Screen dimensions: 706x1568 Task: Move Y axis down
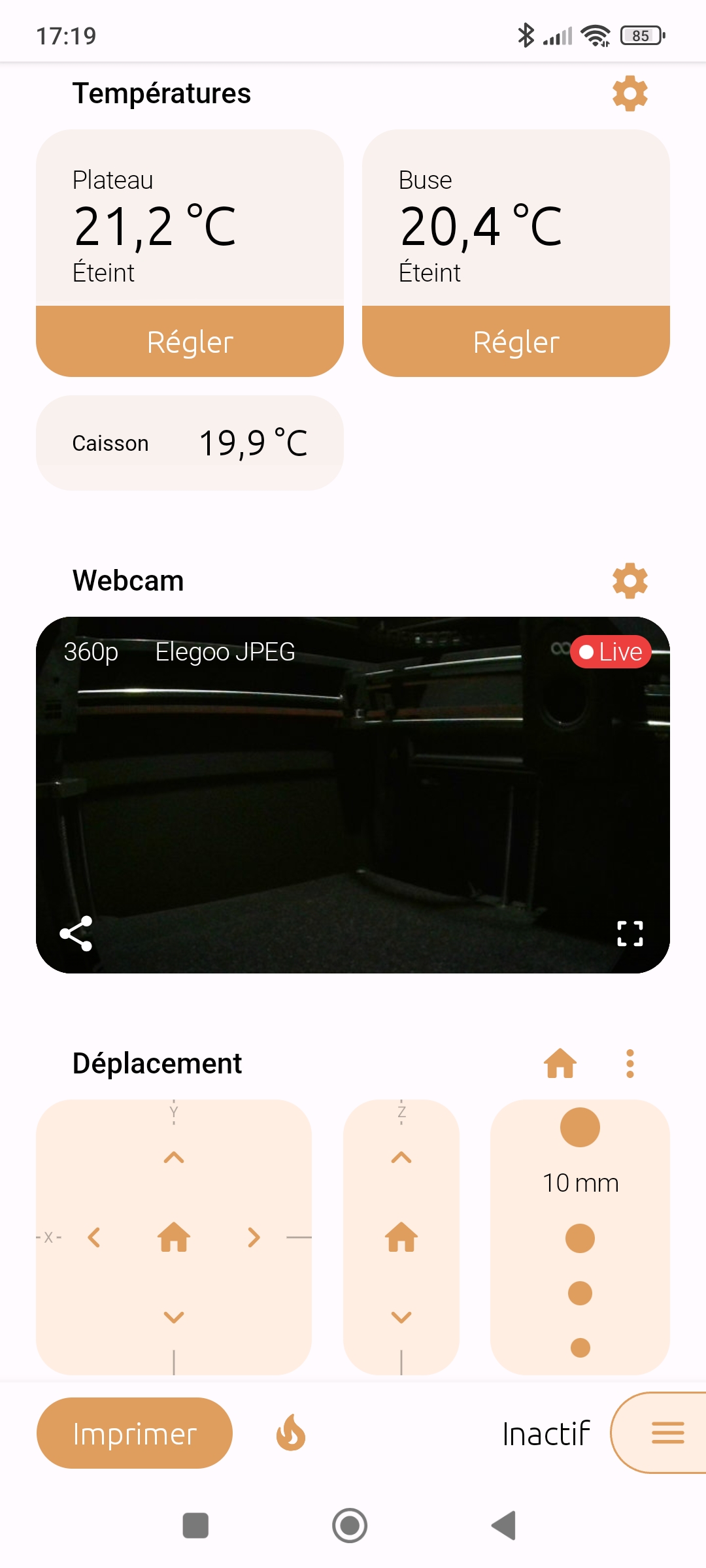click(174, 1317)
